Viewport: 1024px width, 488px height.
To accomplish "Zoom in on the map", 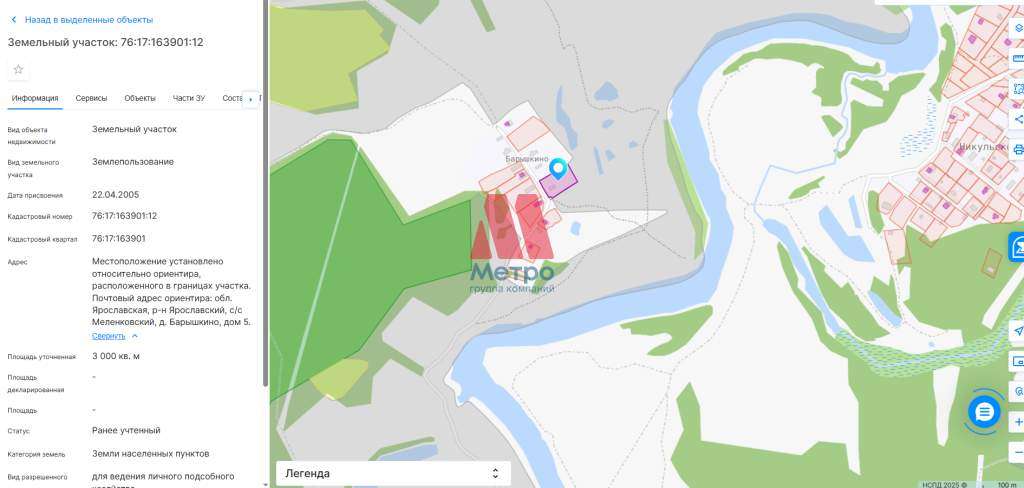I will [x=1018, y=423].
